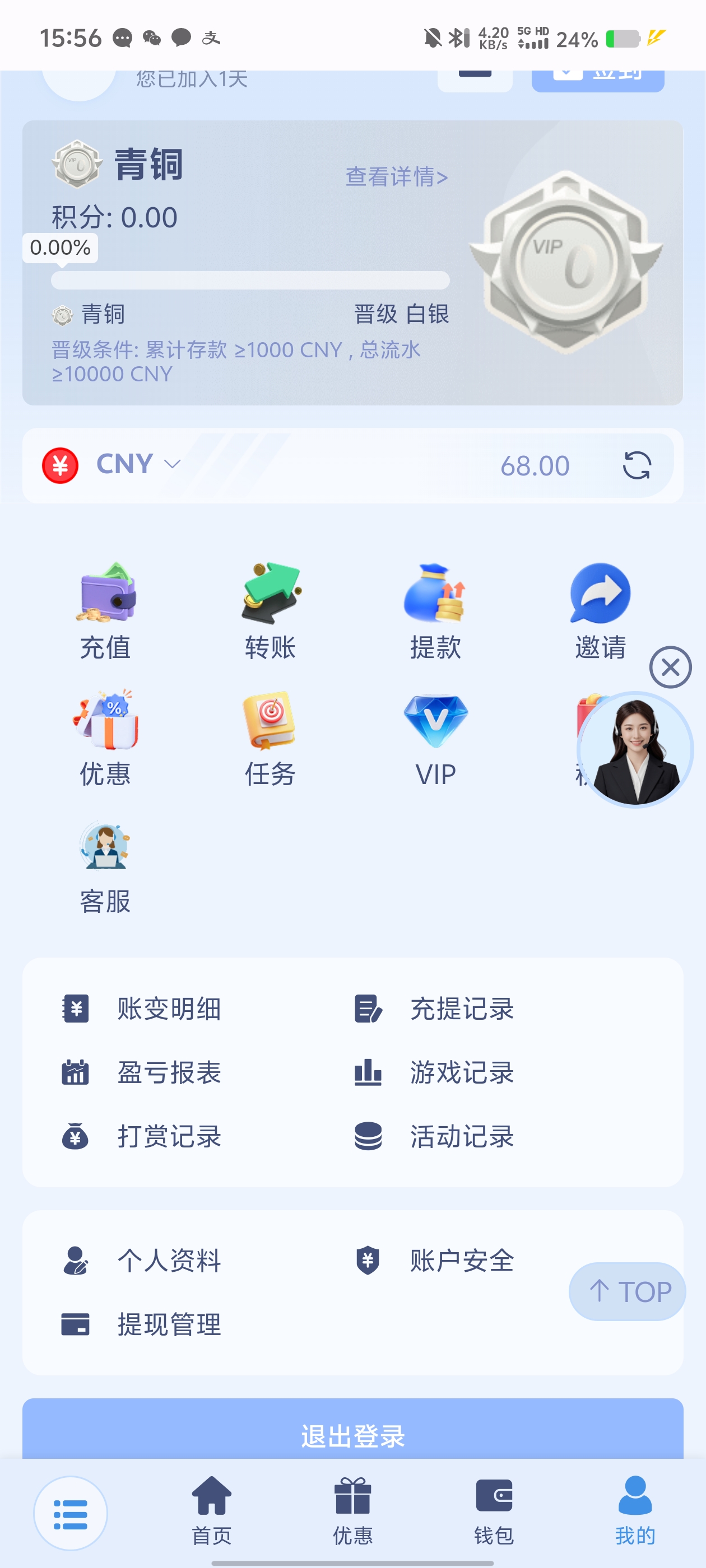Image resolution: width=706 pixels, height=1568 pixels.
Task: Open 查看详情 to view VIP details
Action: coord(396,176)
